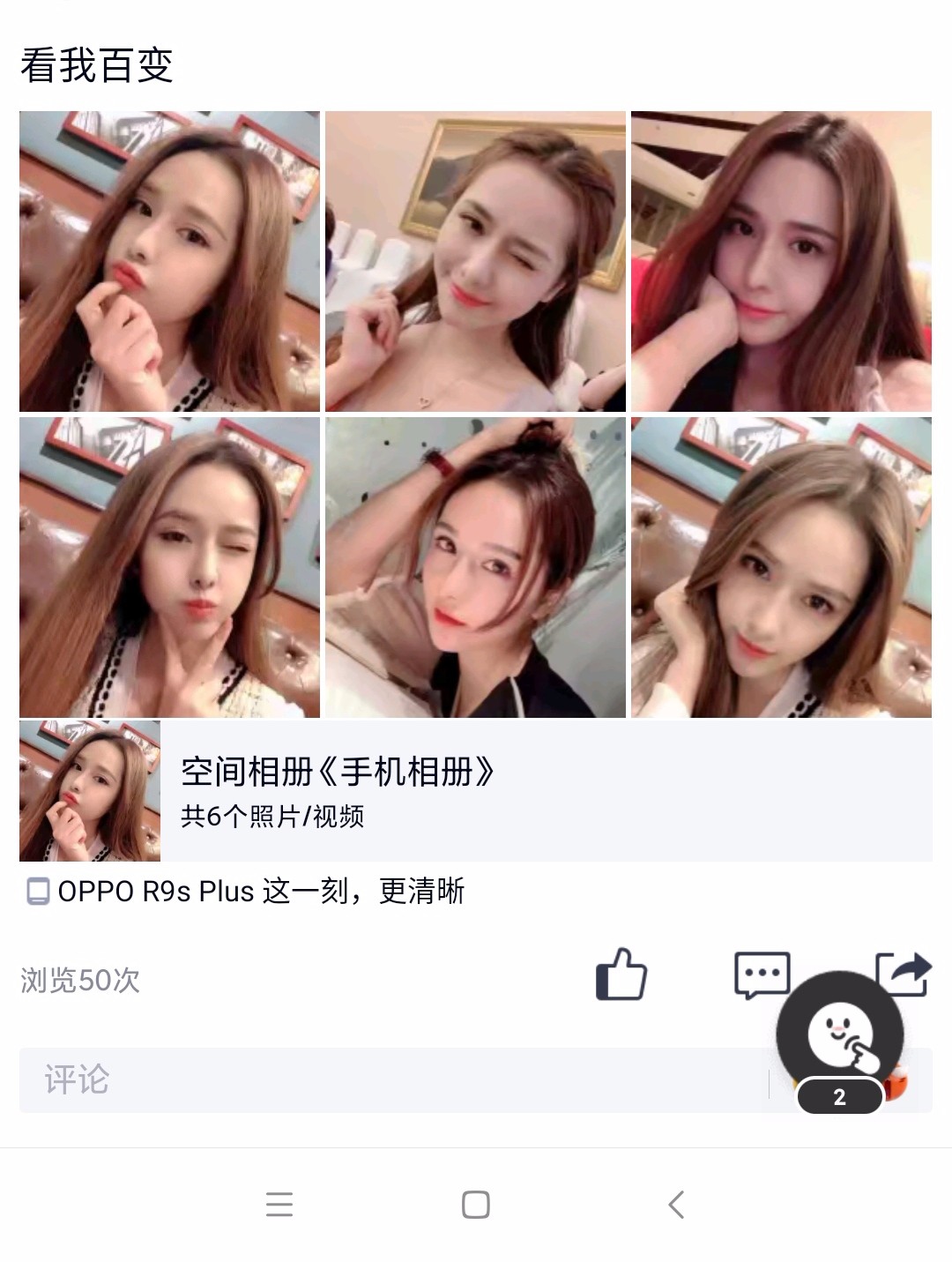Open the photo with hair in a top bun
This screenshot has width=952, height=1262.
tap(475, 567)
